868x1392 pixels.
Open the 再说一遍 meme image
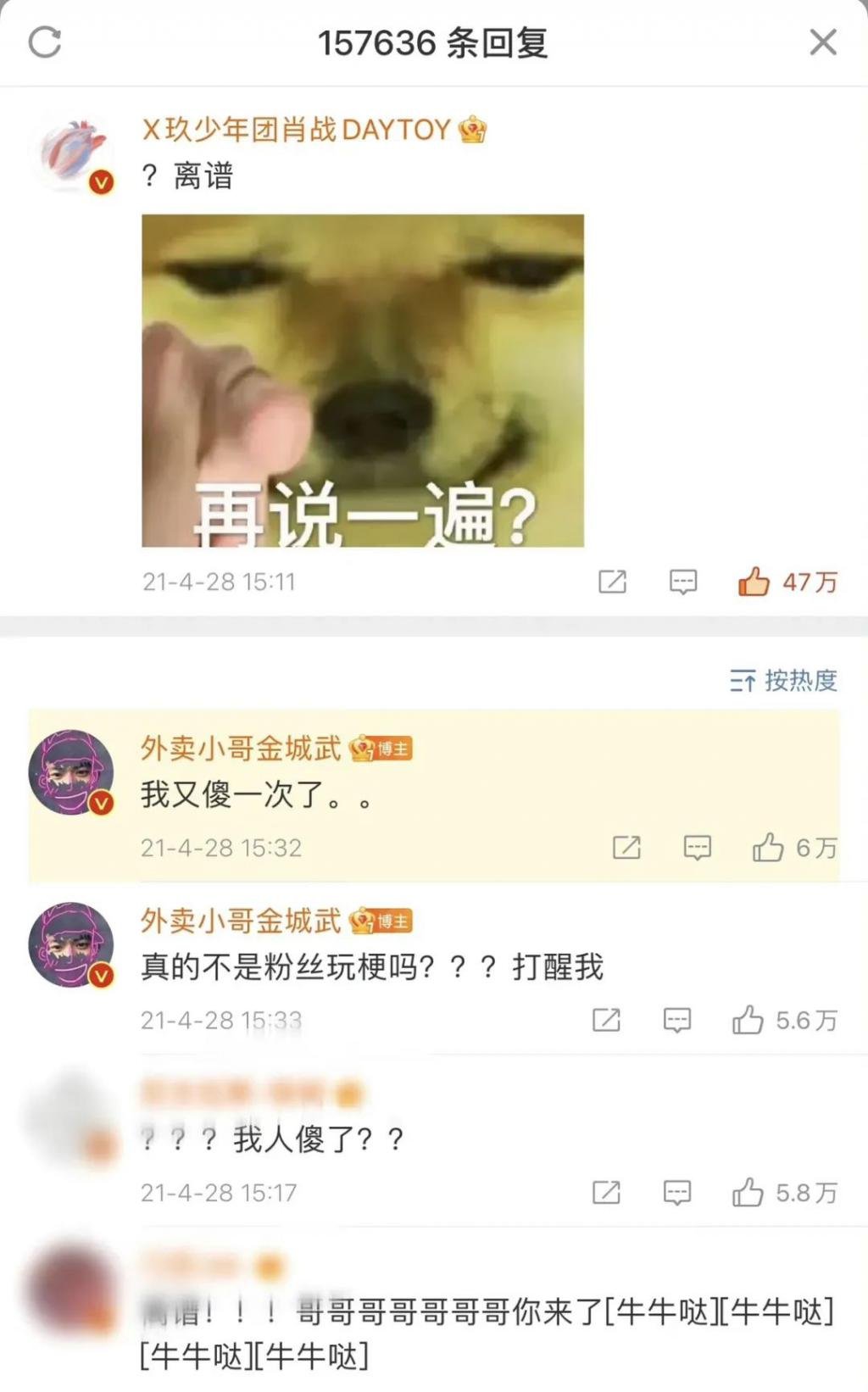click(x=363, y=381)
